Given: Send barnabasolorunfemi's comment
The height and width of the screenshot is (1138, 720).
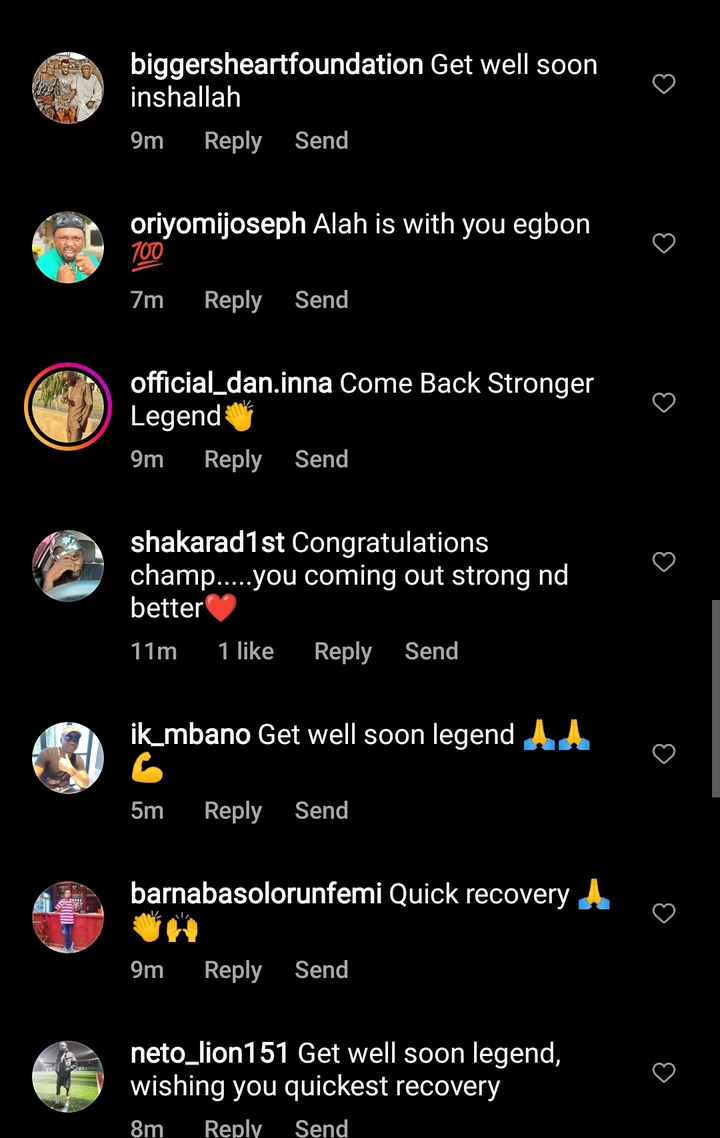Looking at the screenshot, I should tap(321, 970).
